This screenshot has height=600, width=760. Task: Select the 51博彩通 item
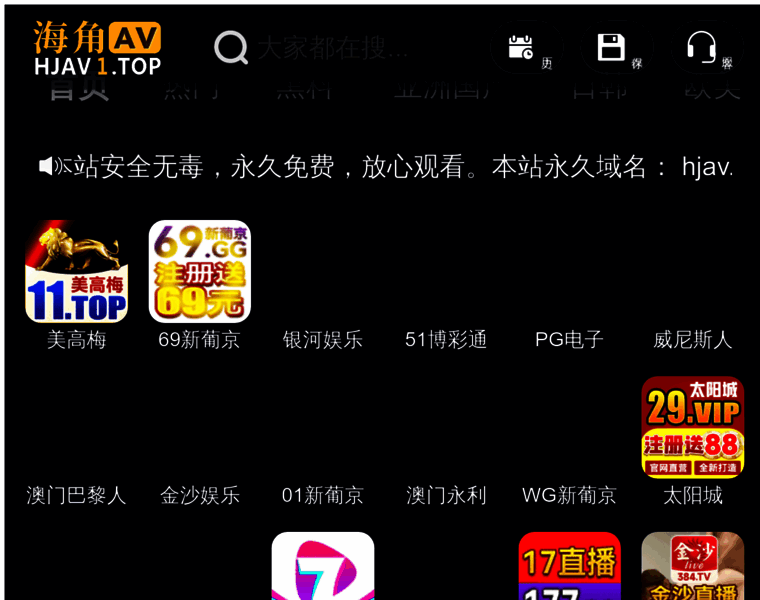[446, 340]
